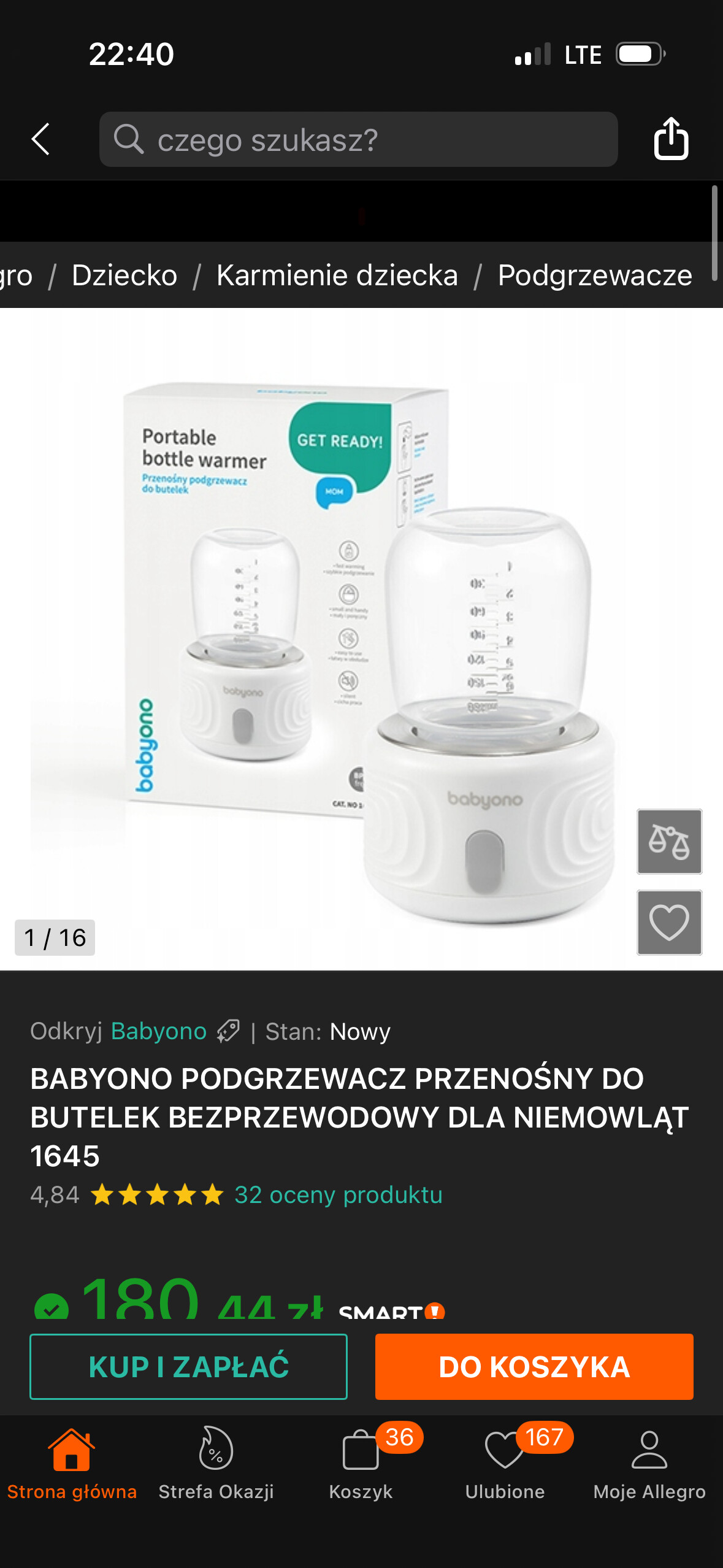Go back with the arrow icon
Viewport: 723px width, 1568px height.
coord(40,139)
